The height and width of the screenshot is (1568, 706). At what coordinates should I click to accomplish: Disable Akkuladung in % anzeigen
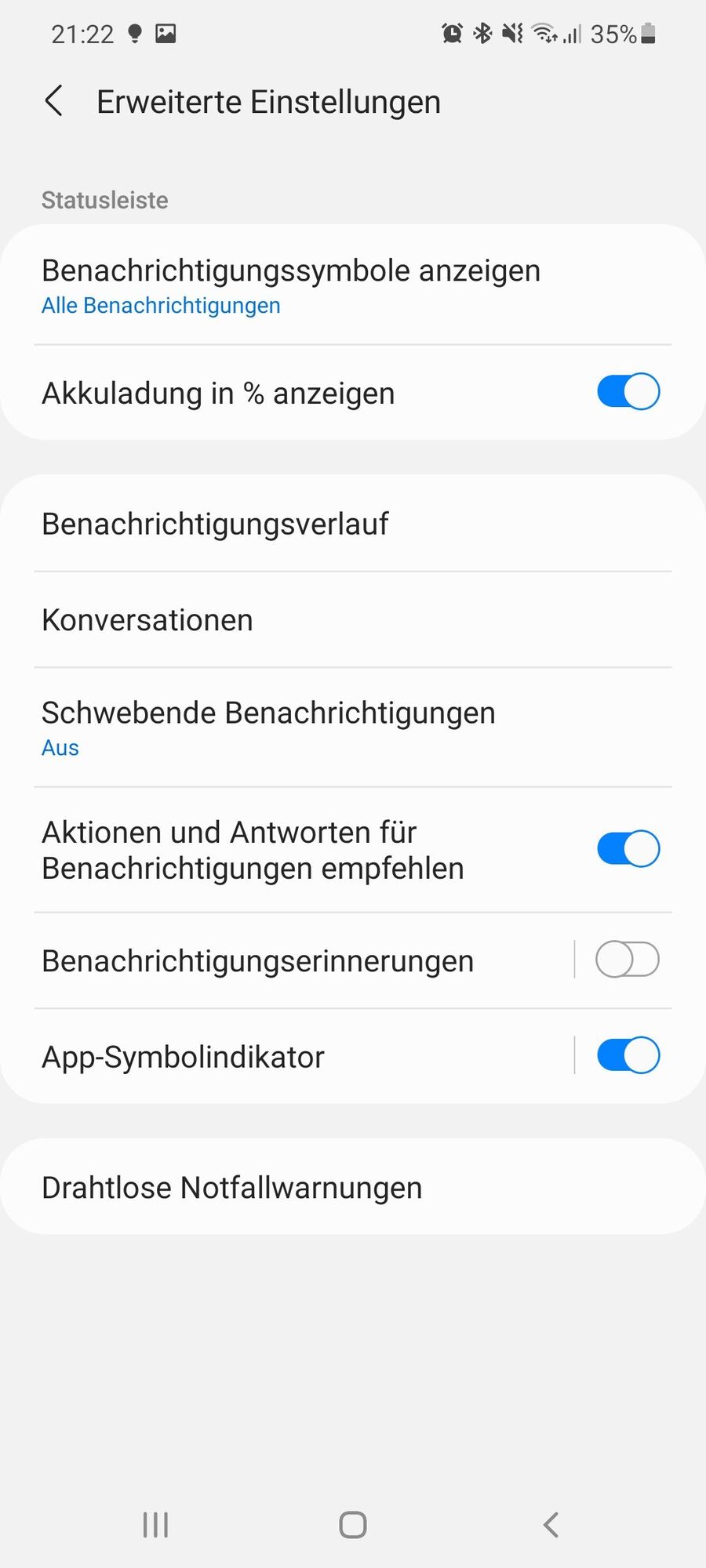628,392
